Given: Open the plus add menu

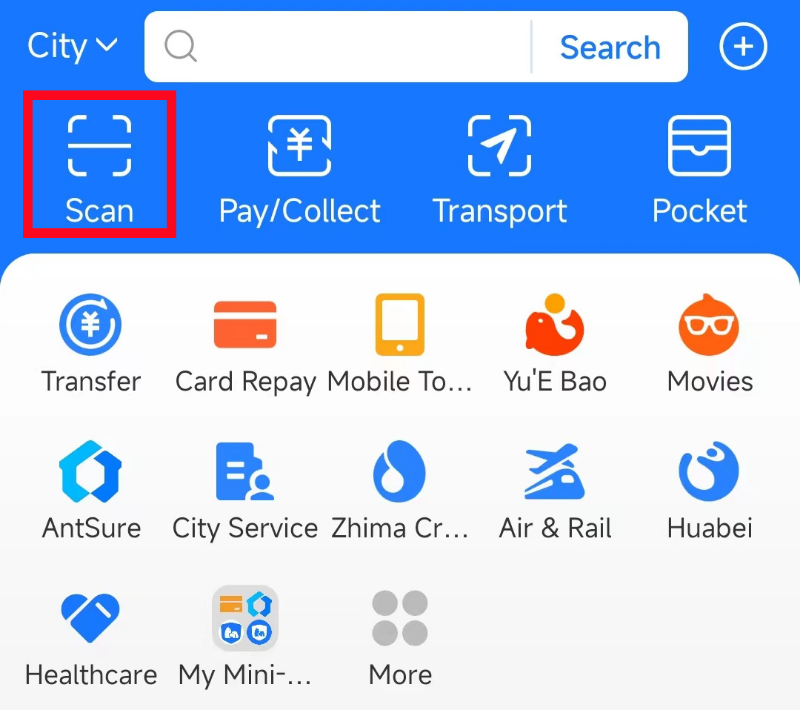Looking at the screenshot, I should pos(743,47).
